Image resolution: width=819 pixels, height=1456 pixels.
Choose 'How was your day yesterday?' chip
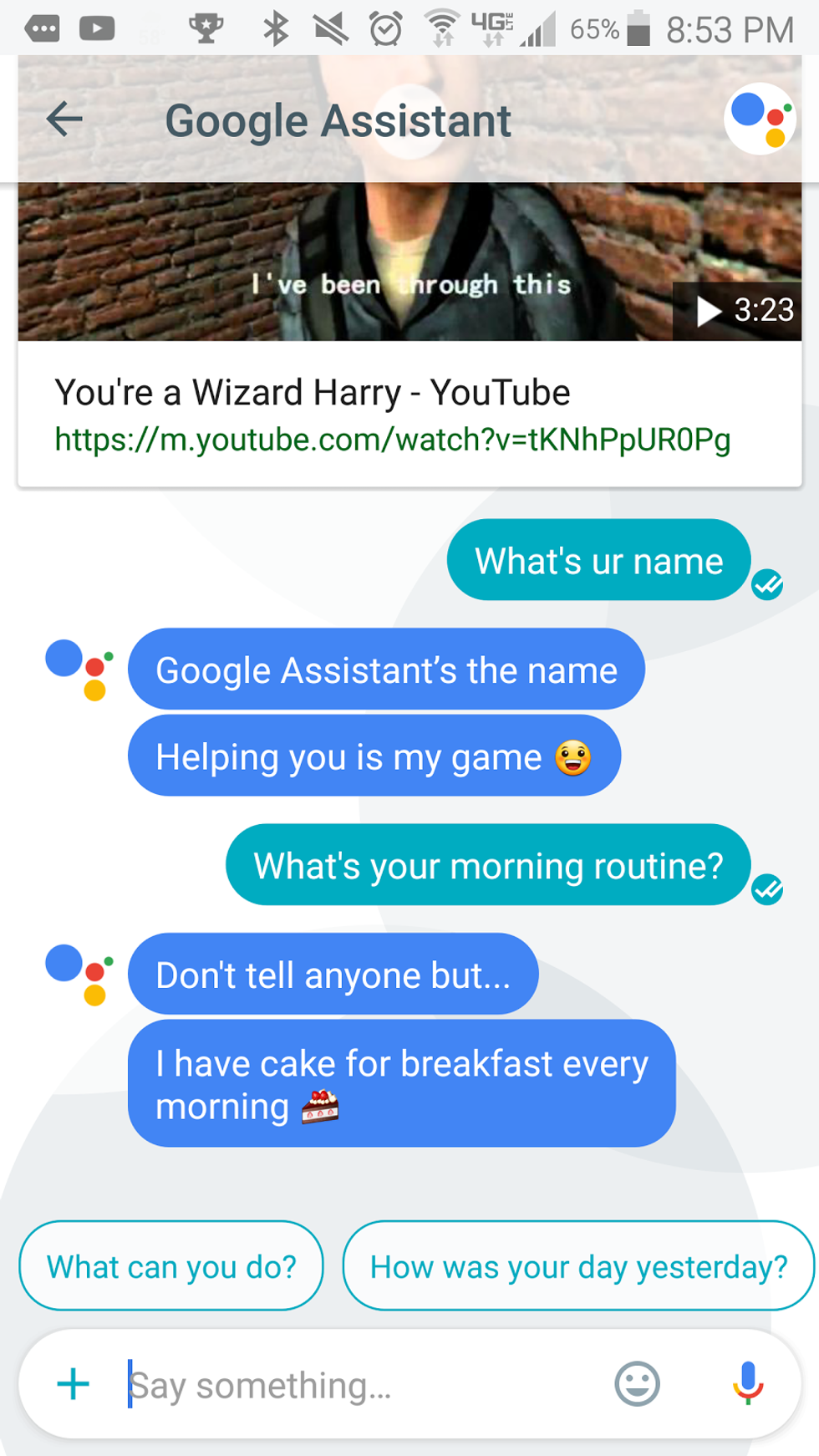click(x=578, y=1266)
